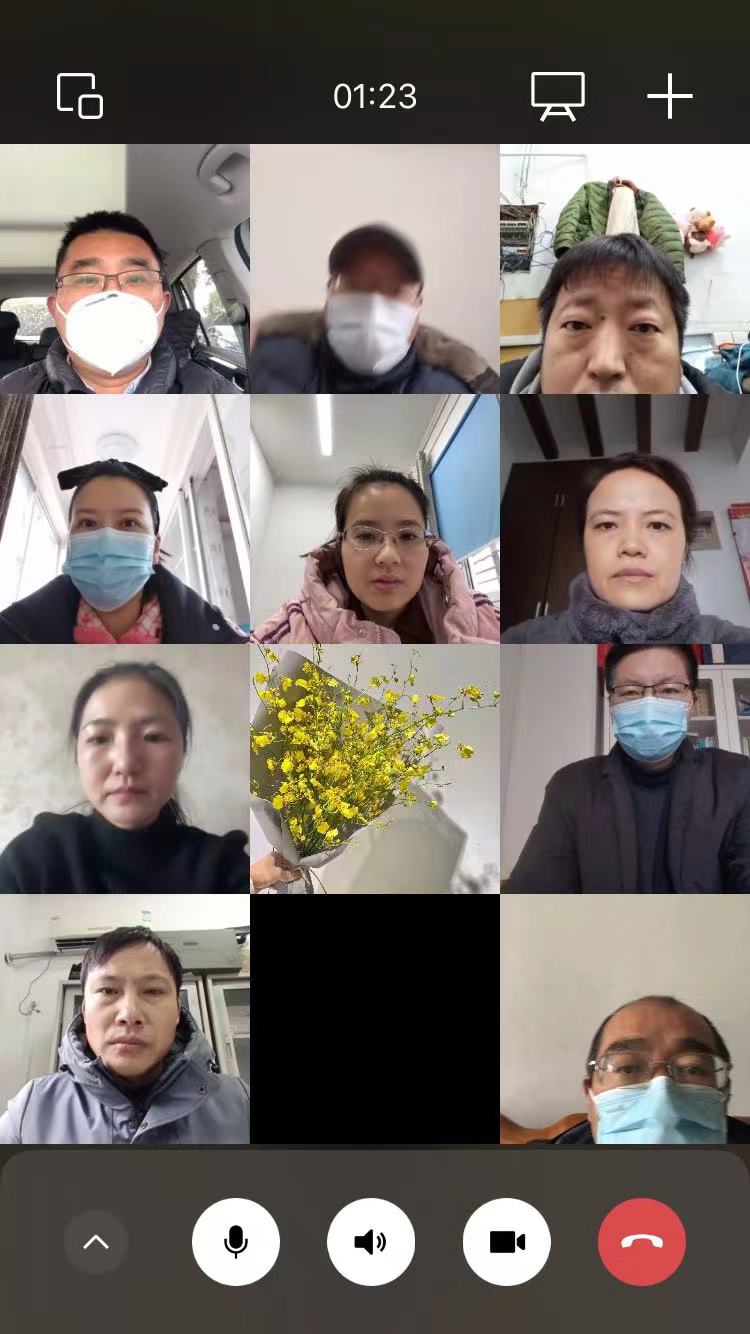
Task: Hang up the group call
Action: (x=642, y=1242)
